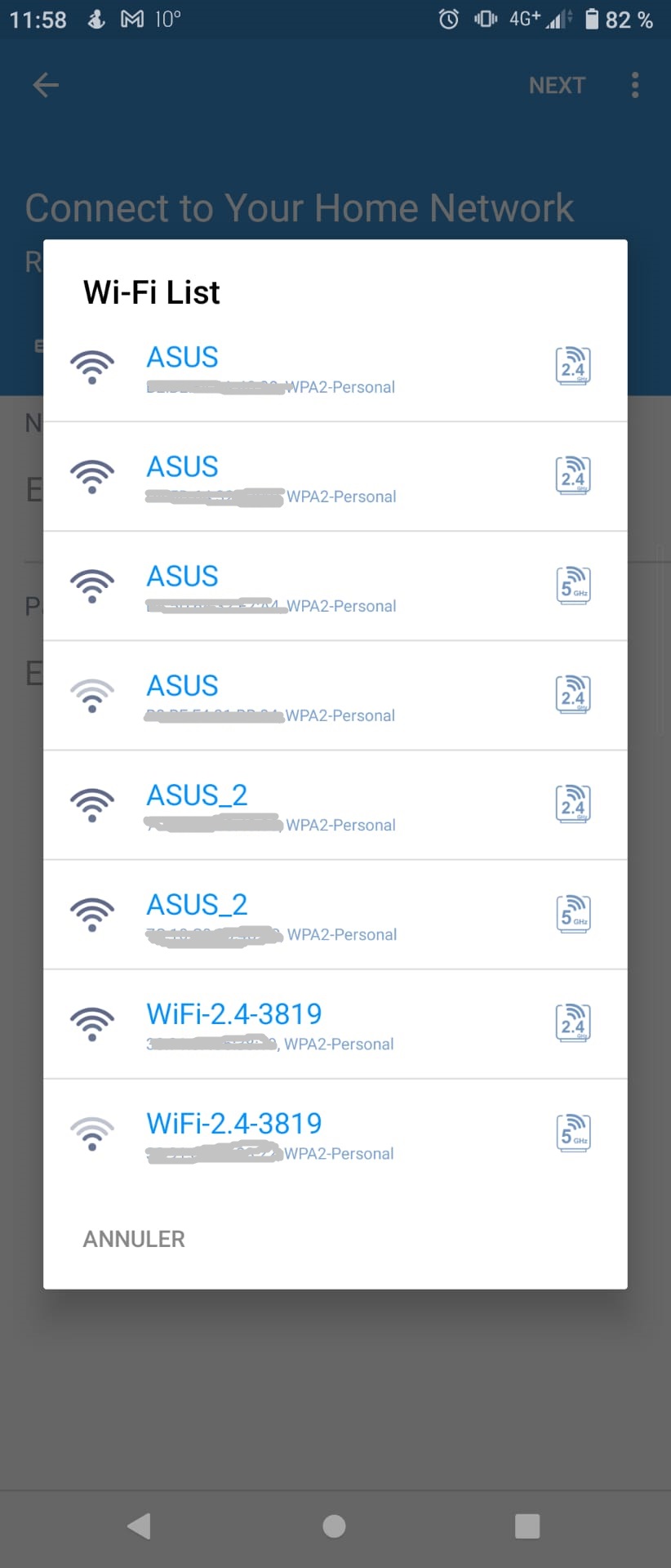This screenshot has width=671, height=1568.
Task: Select WiFi-2.4-3819 on the 5 GHz band
Action: point(335,1134)
